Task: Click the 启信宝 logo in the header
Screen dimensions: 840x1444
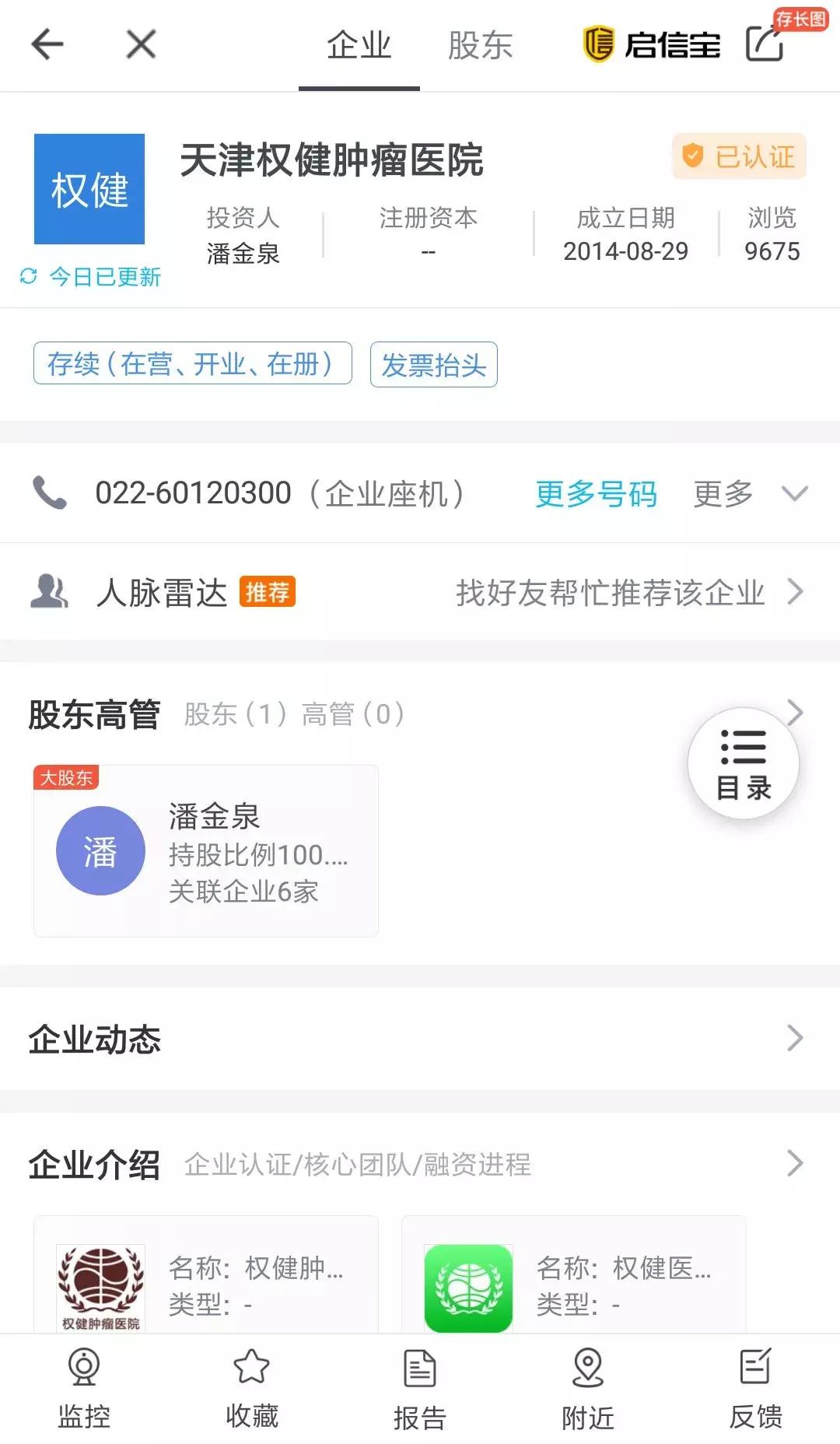Action: [x=653, y=44]
